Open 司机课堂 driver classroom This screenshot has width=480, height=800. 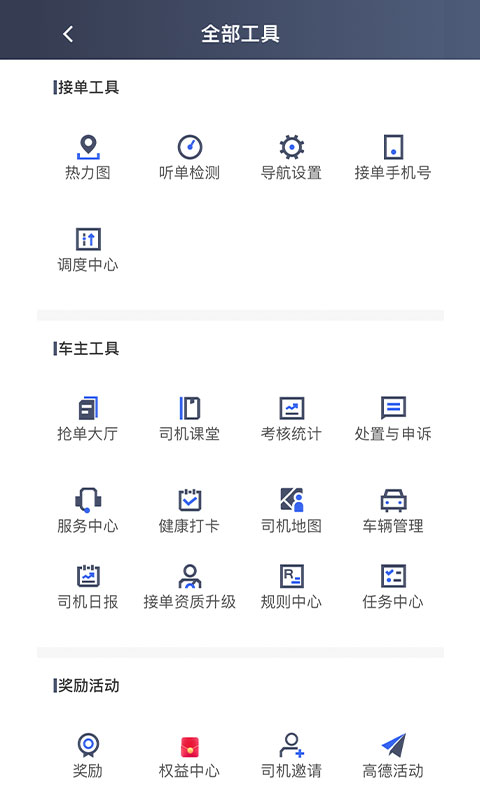tap(189, 419)
